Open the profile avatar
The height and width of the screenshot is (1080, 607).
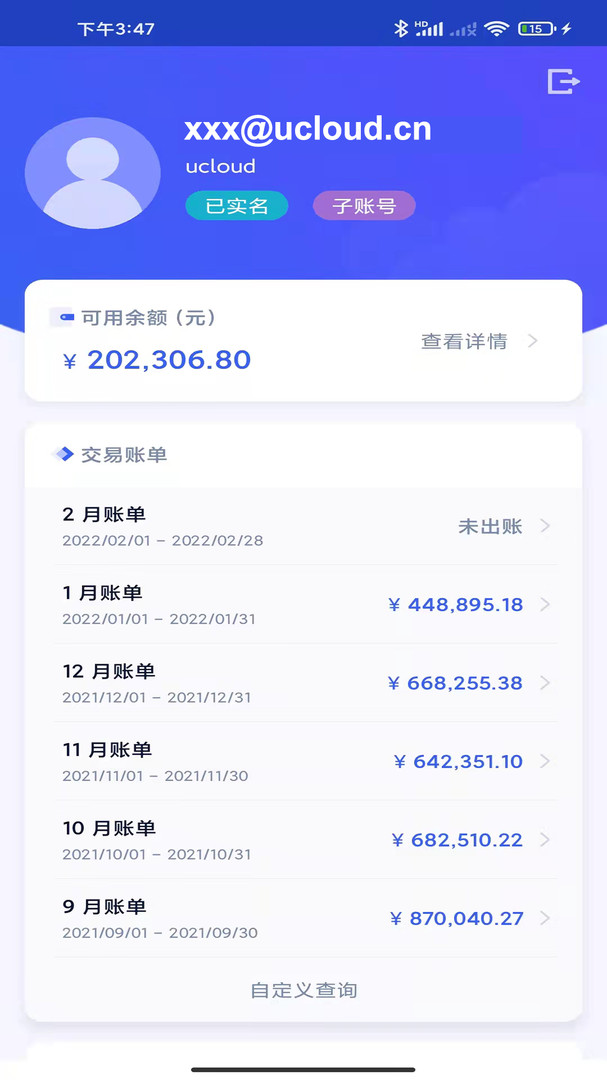(93, 173)
